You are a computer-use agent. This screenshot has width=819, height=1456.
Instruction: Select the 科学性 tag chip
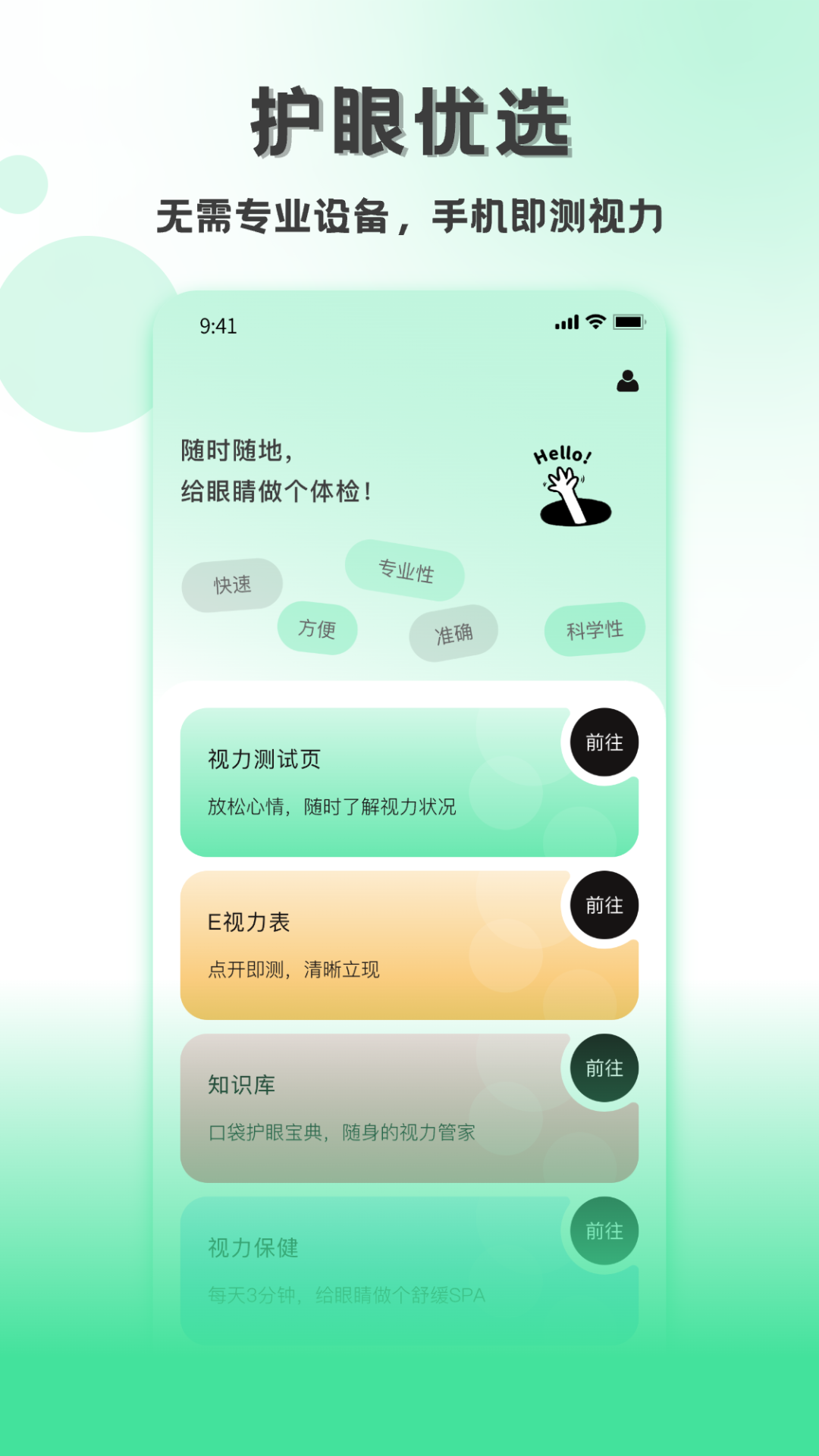[x=594, y=628]
